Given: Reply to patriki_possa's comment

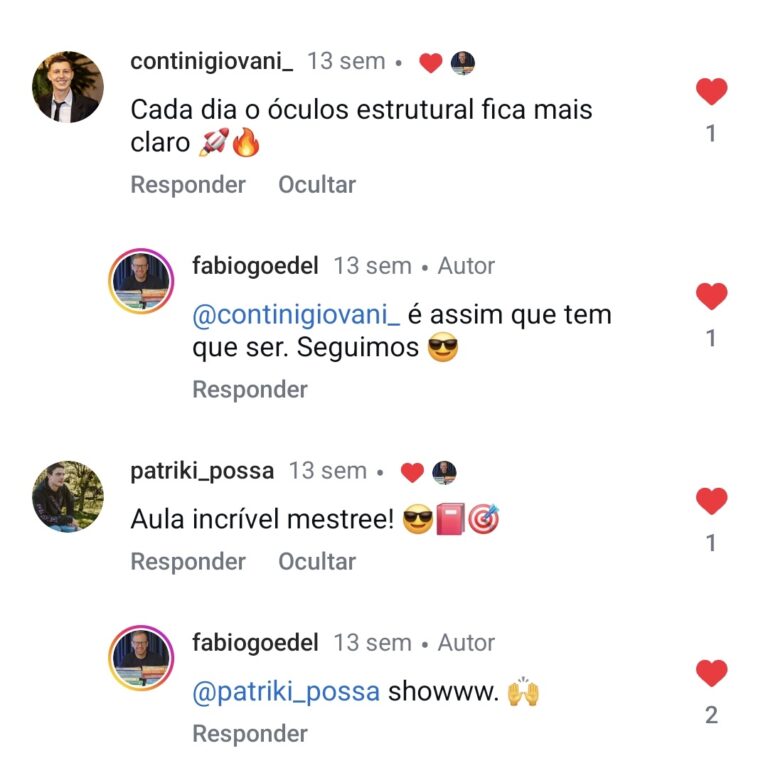Looking at the screenshot, I should point(188,562).
